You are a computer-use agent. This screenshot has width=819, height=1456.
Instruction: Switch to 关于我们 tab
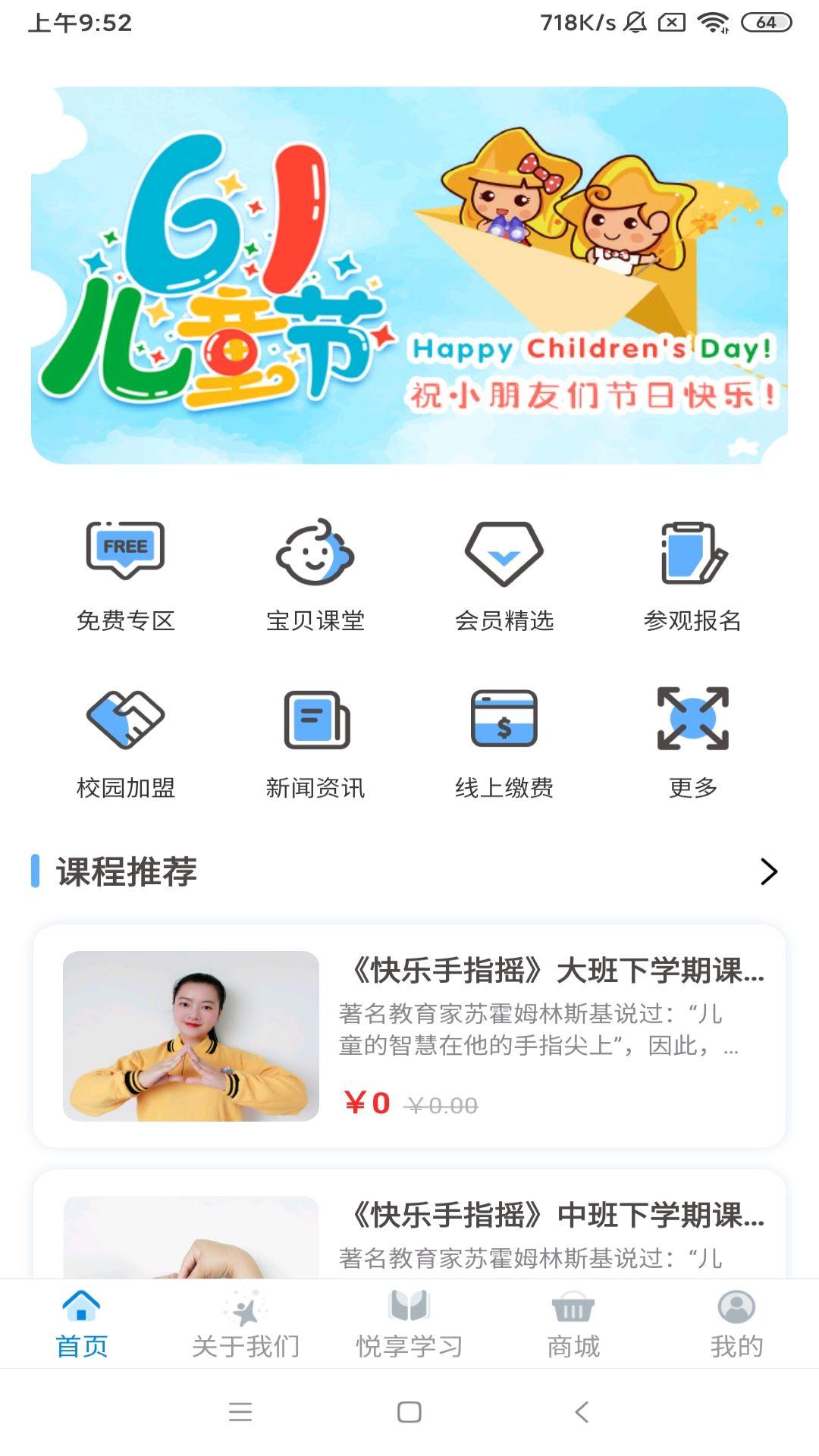coord(246,1324)
